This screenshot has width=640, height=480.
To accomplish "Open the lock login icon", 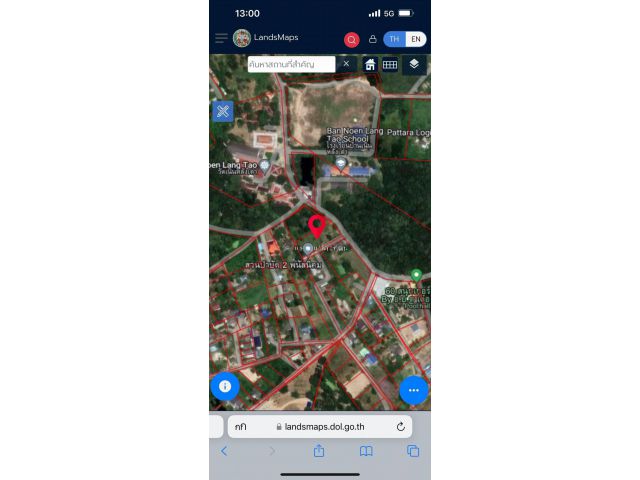I will coord(373,39).
